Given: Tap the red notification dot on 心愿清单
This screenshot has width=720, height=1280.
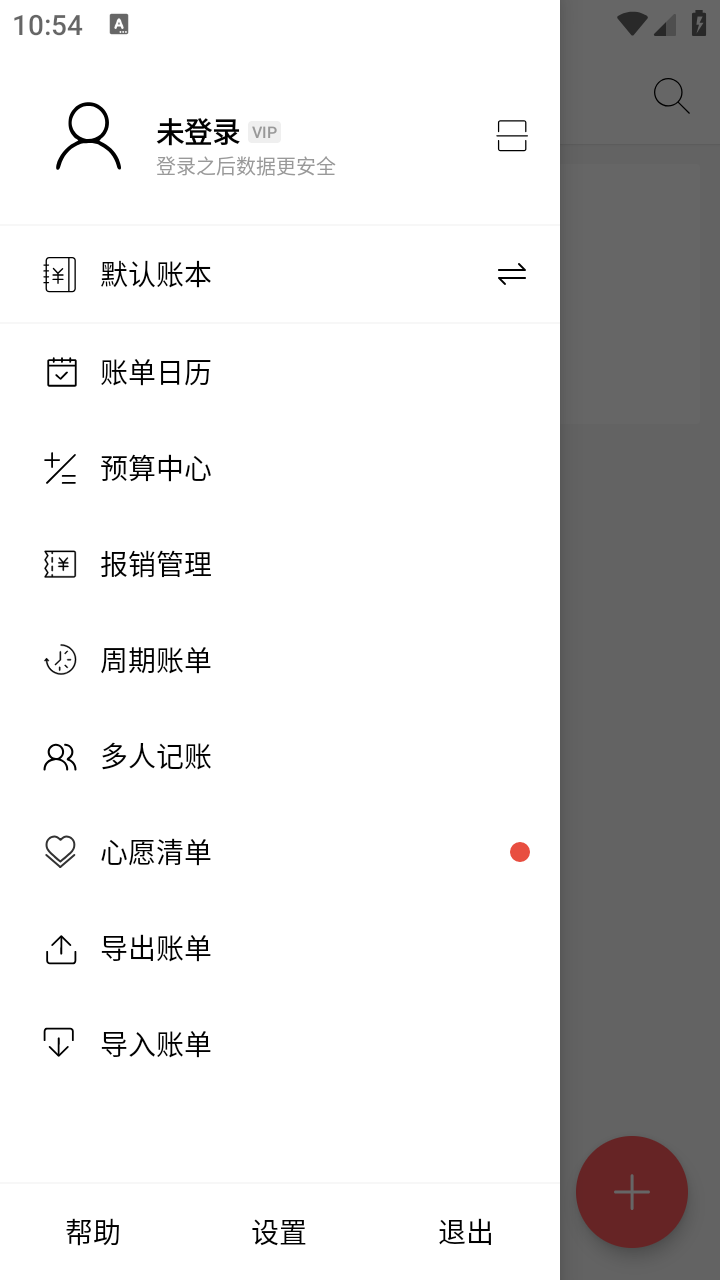Looking at the screenshot, I should point(519,851).
